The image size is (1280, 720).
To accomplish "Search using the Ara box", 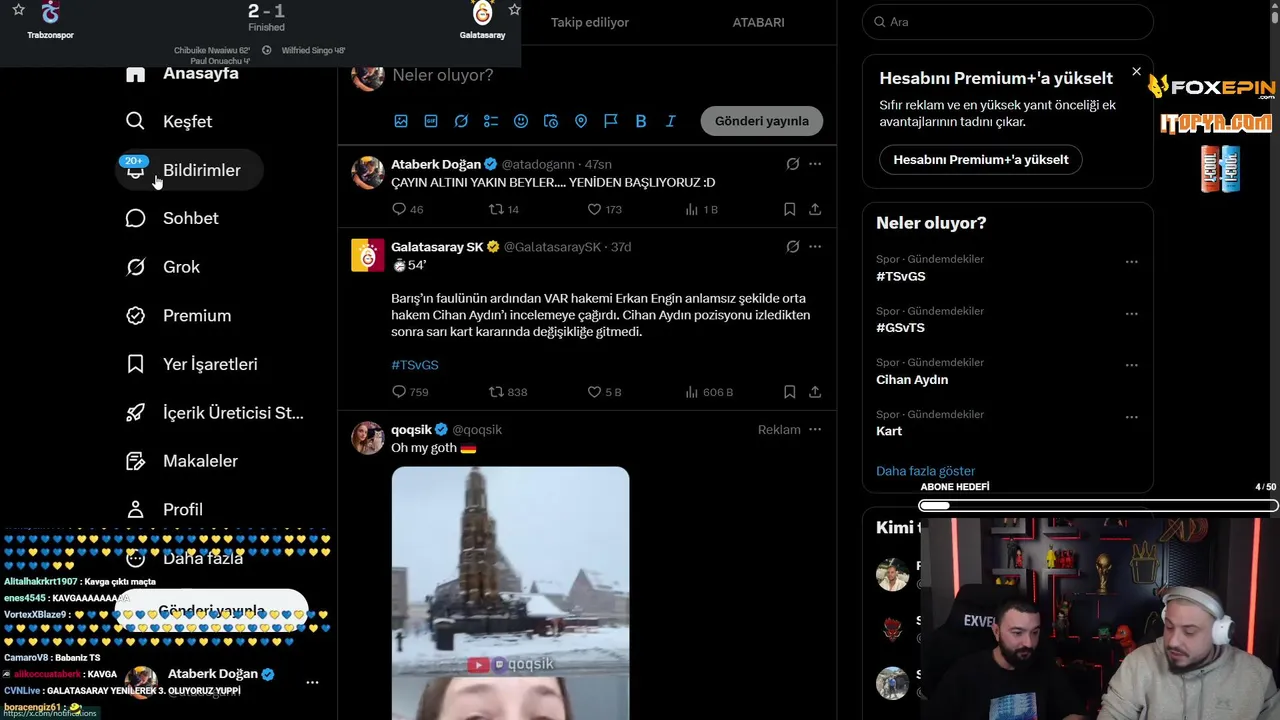I will pyautogui.click(x=1010, y=22).
